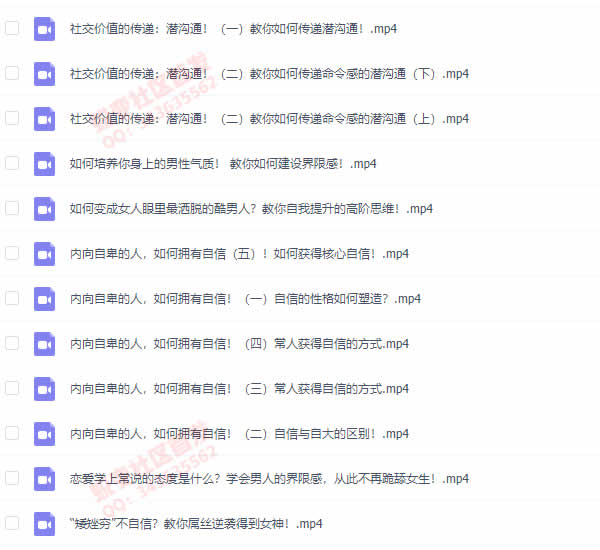
Task: Open "矮矬穷"不自信？教你屌丝逆袭 video
Action: tap(196, 524)
